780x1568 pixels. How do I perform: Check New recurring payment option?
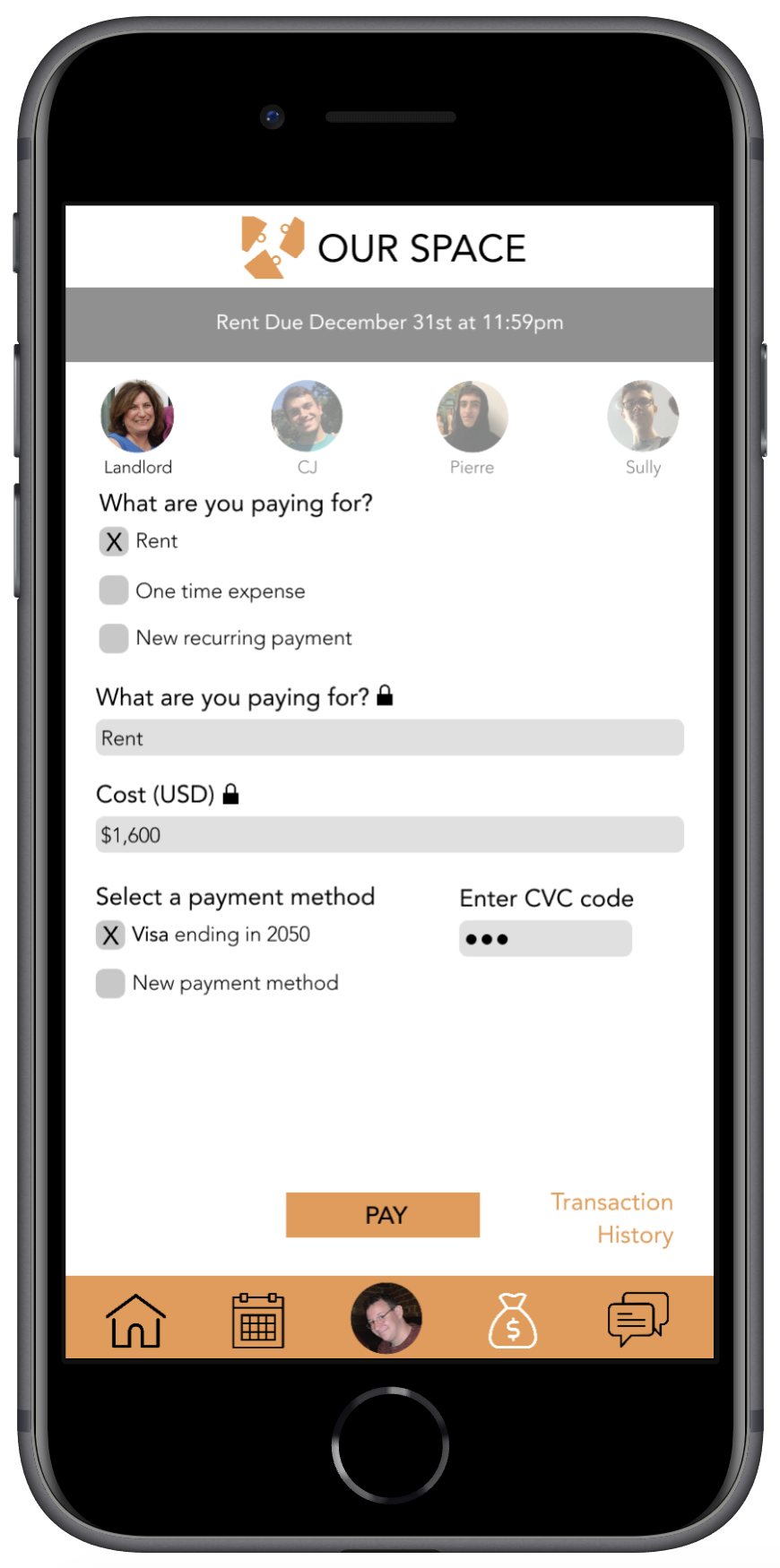click(x=114, y=638)
